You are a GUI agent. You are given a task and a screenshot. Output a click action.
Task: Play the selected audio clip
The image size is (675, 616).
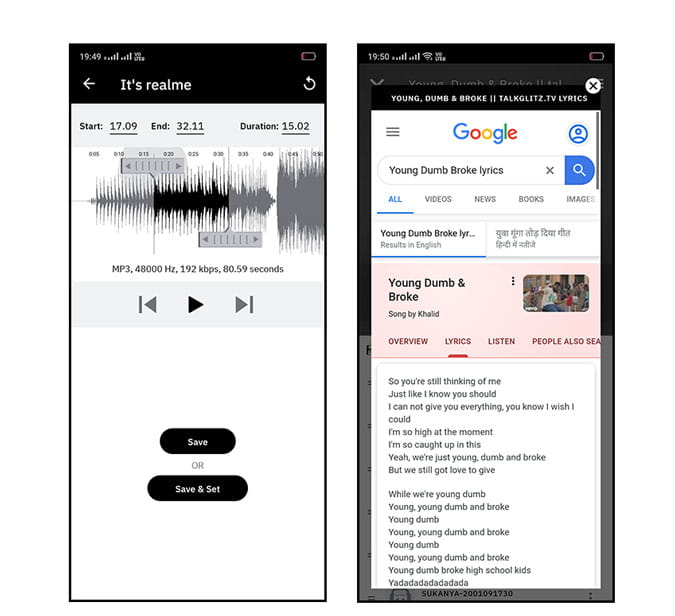[196, 305]
